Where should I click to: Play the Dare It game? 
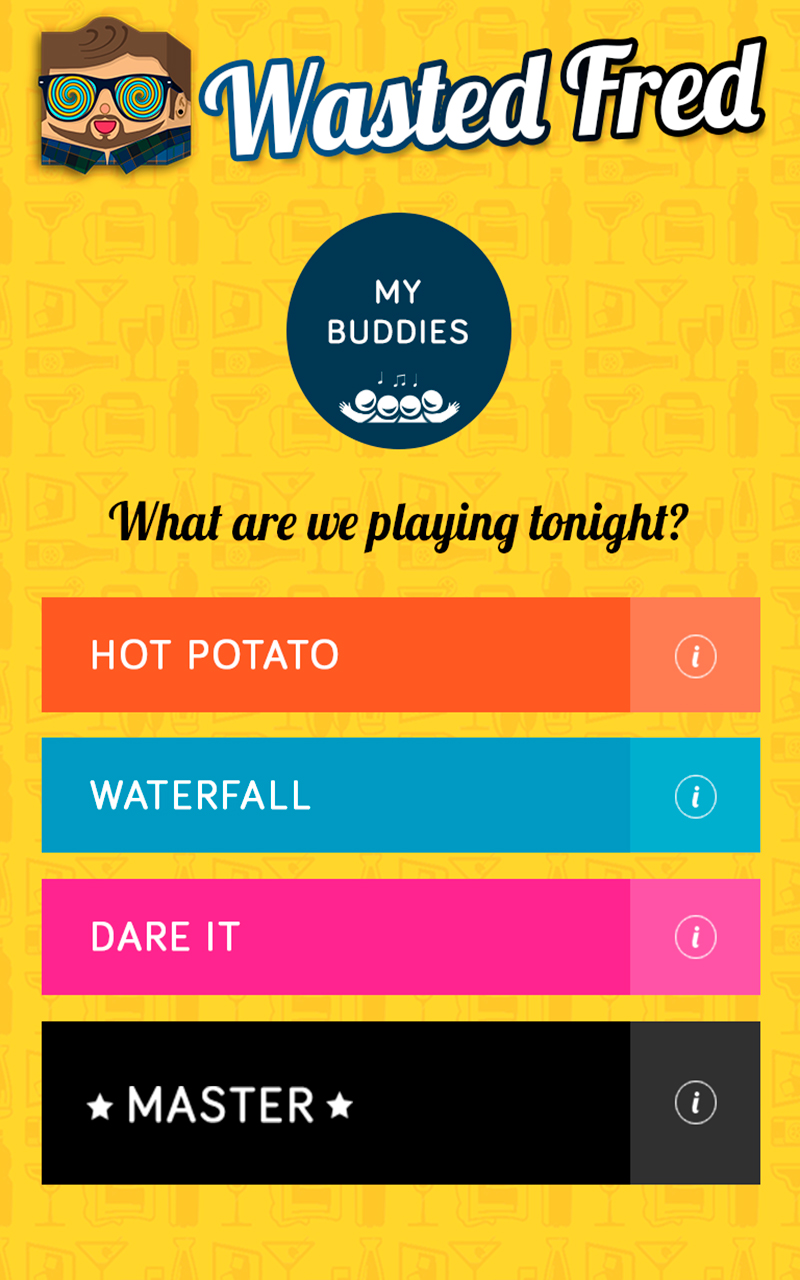pos(335,937)
